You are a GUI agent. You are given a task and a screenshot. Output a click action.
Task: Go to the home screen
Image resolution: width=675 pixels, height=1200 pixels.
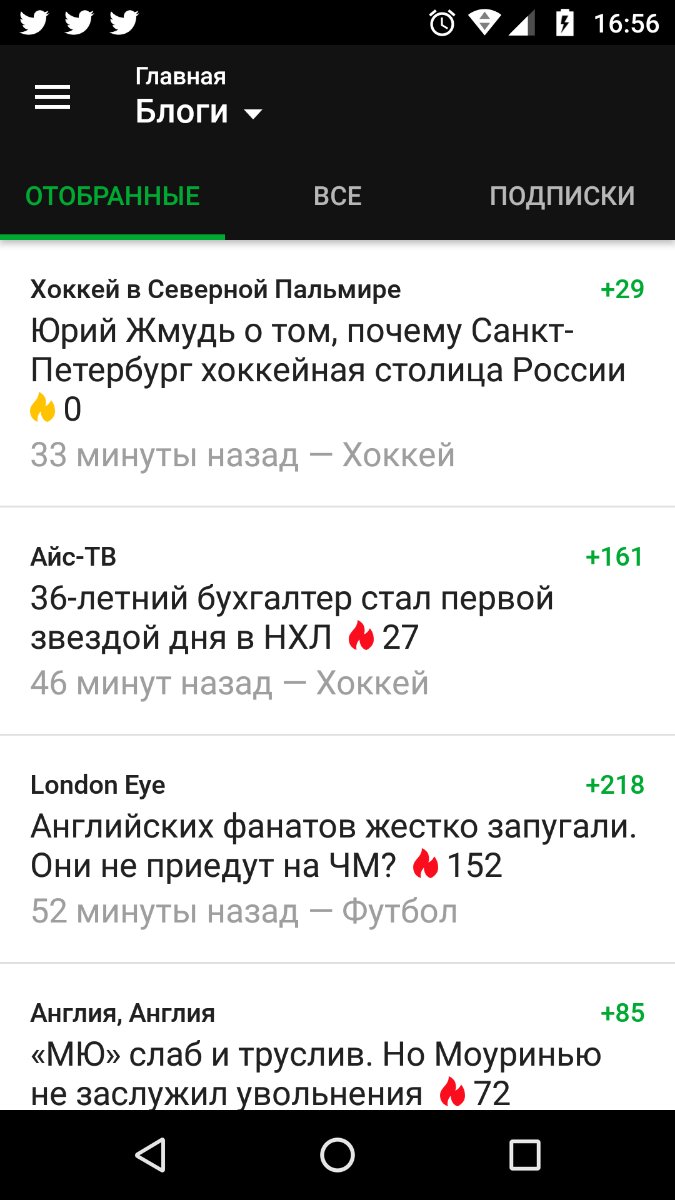coord(337,1155)
